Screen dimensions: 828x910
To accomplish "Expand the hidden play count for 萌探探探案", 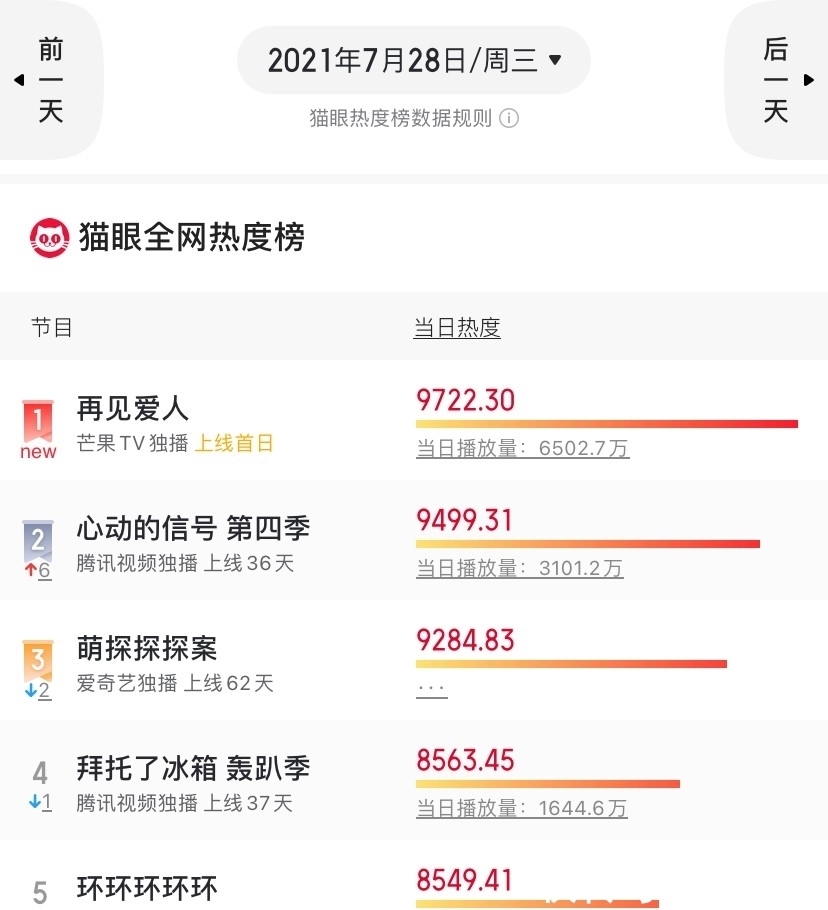I will (x=432, y=688).
